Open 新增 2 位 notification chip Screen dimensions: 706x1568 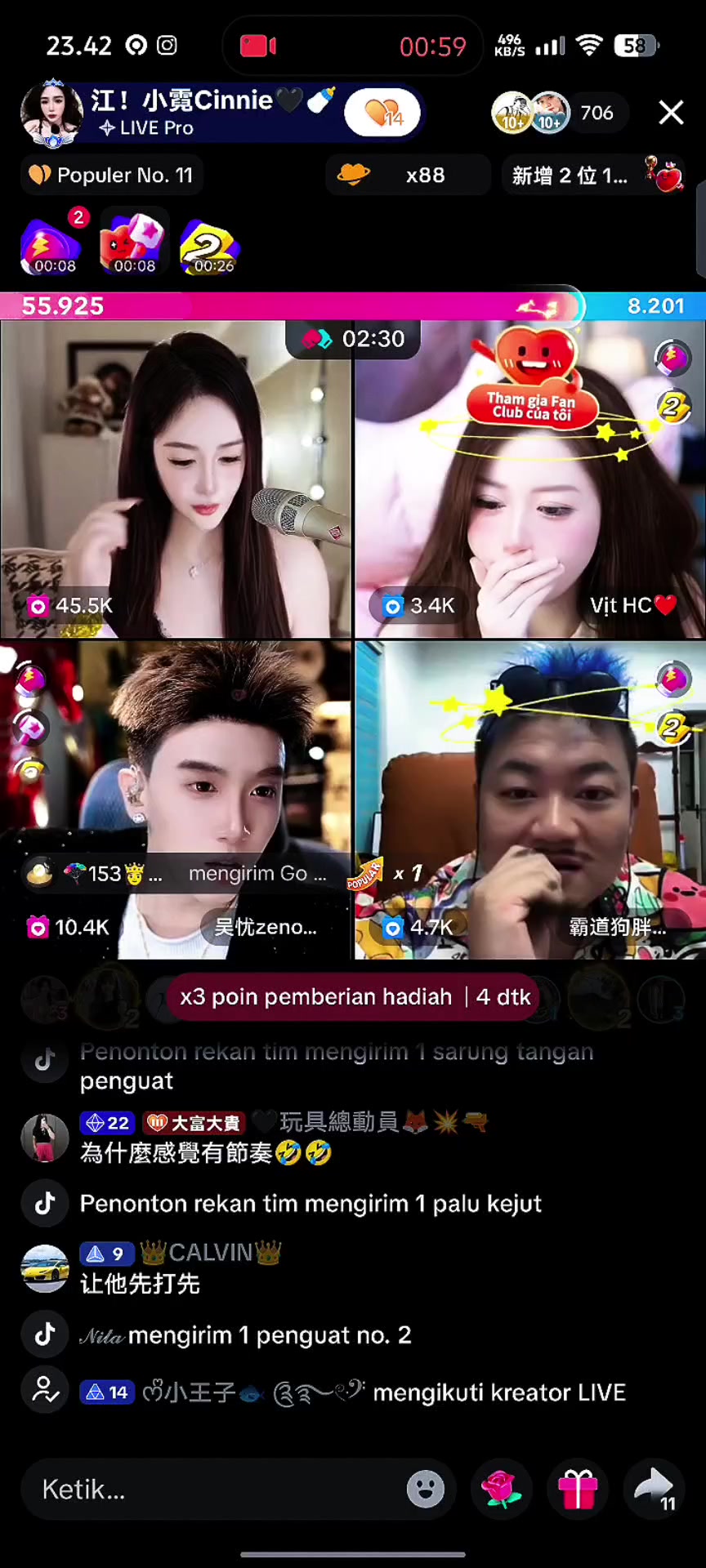point(594,175)
